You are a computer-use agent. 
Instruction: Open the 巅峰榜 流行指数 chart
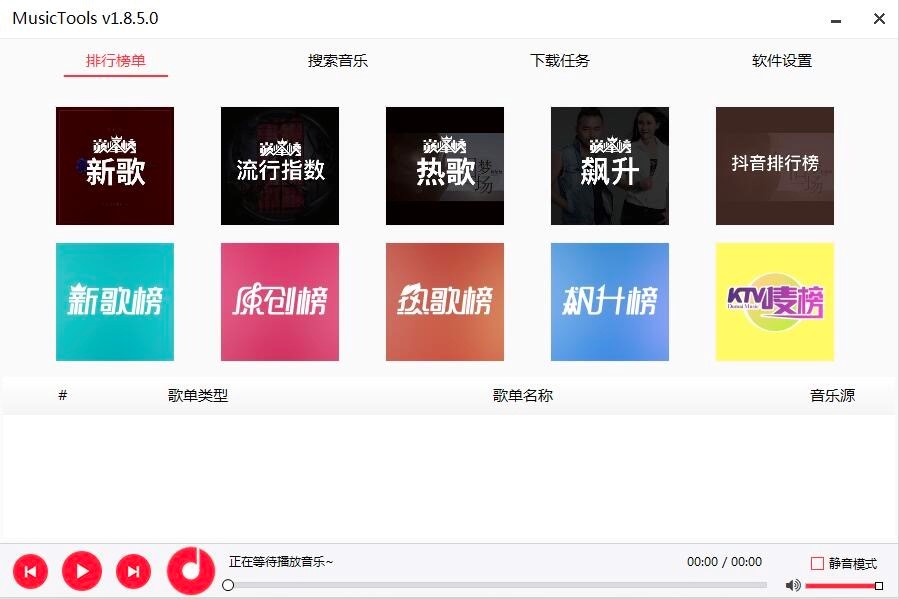(280, 166)
